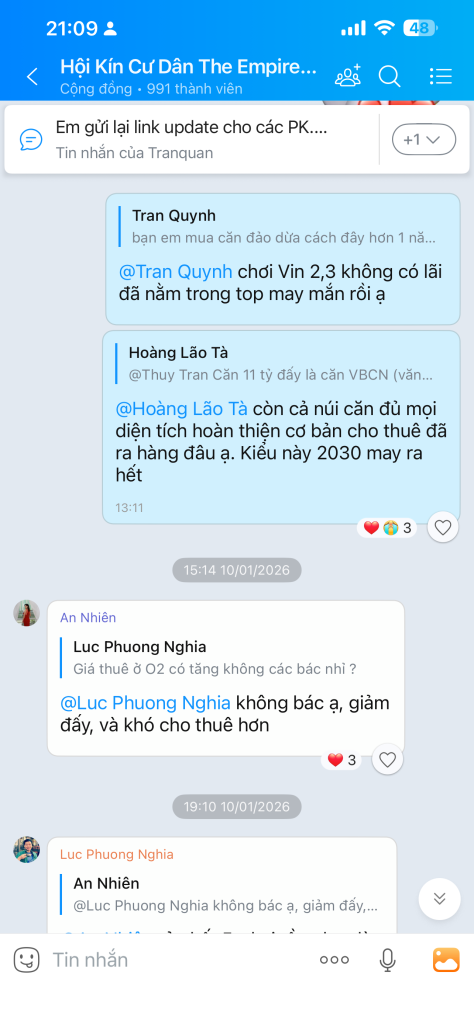Screen dimensions: 474x1024
Task: Search messages in this group
Action: [x=390, y=76]
